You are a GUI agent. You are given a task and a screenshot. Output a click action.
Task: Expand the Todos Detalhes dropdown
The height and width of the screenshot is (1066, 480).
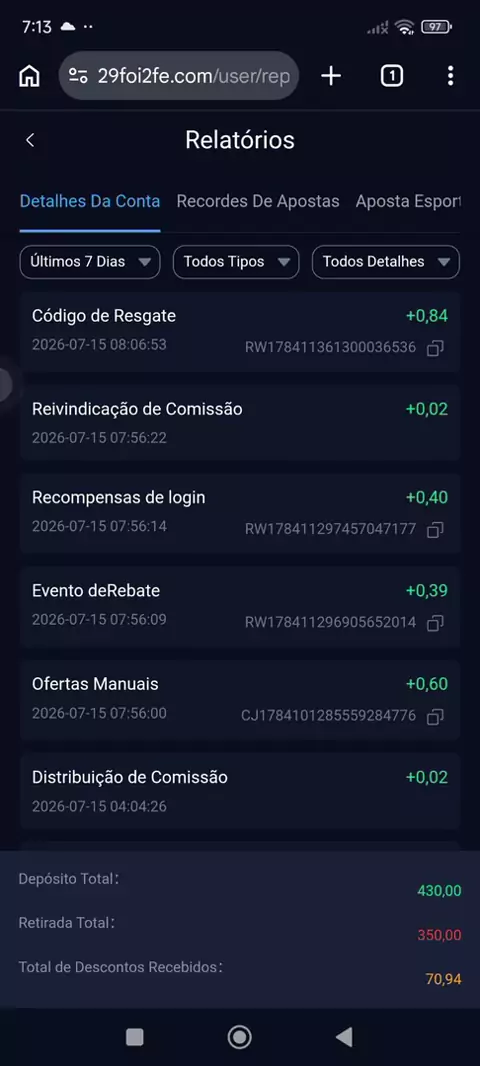pos(385,262)
